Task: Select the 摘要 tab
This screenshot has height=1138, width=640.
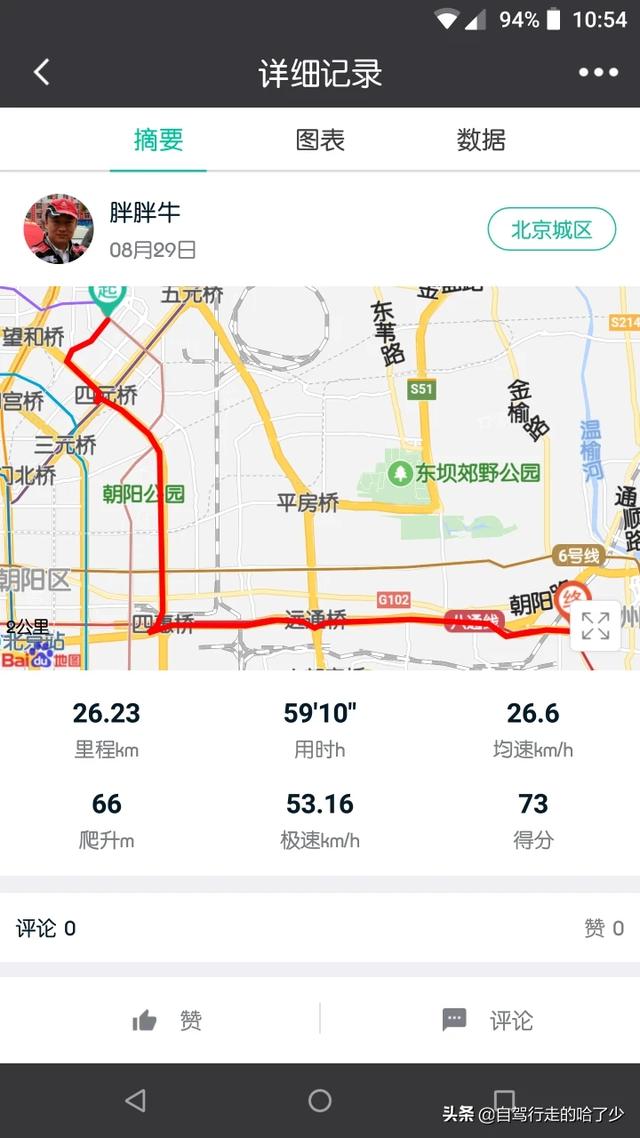Action: click(x=158, y=140)
